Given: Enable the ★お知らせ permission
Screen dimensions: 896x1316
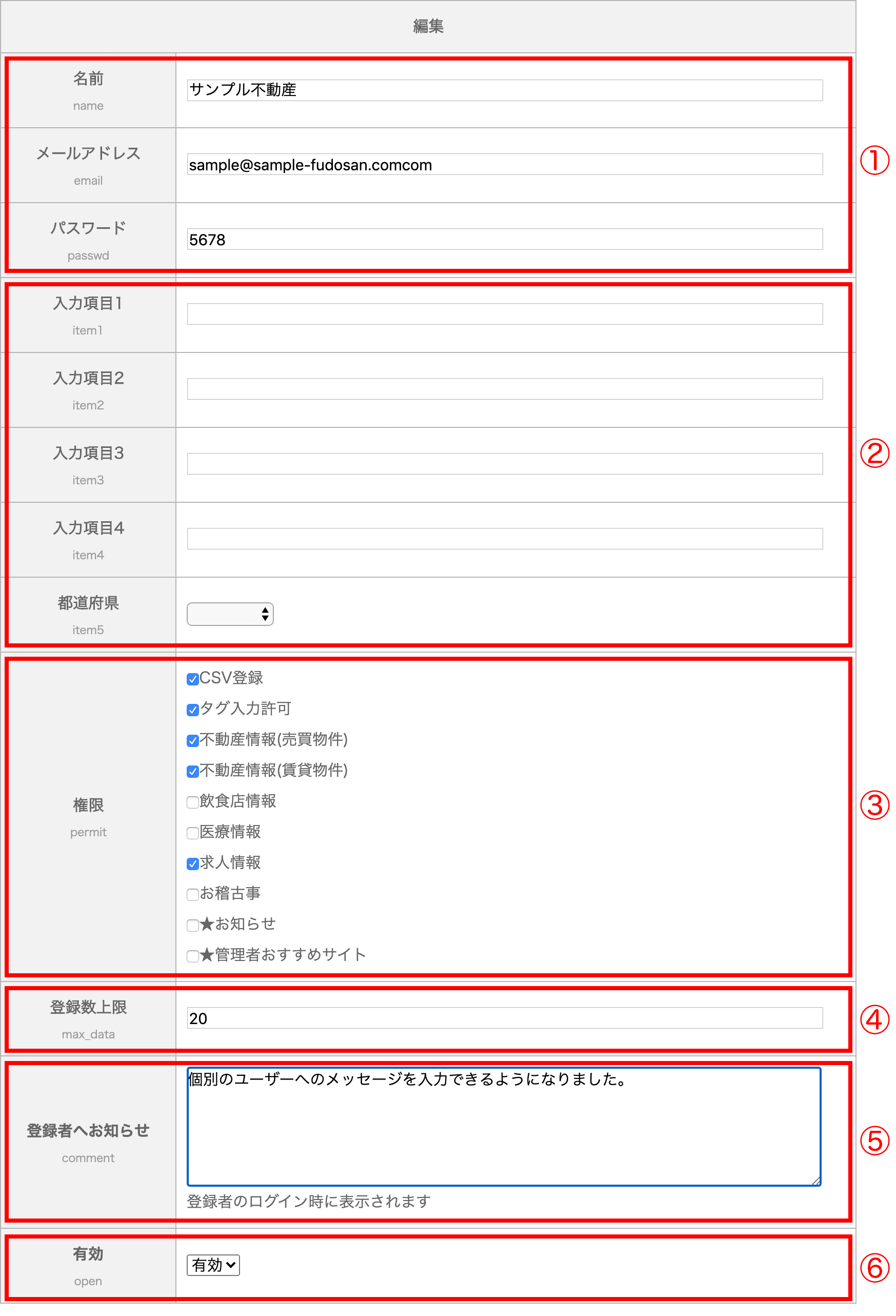Looking at the screenshot, I should click(192, 925).
